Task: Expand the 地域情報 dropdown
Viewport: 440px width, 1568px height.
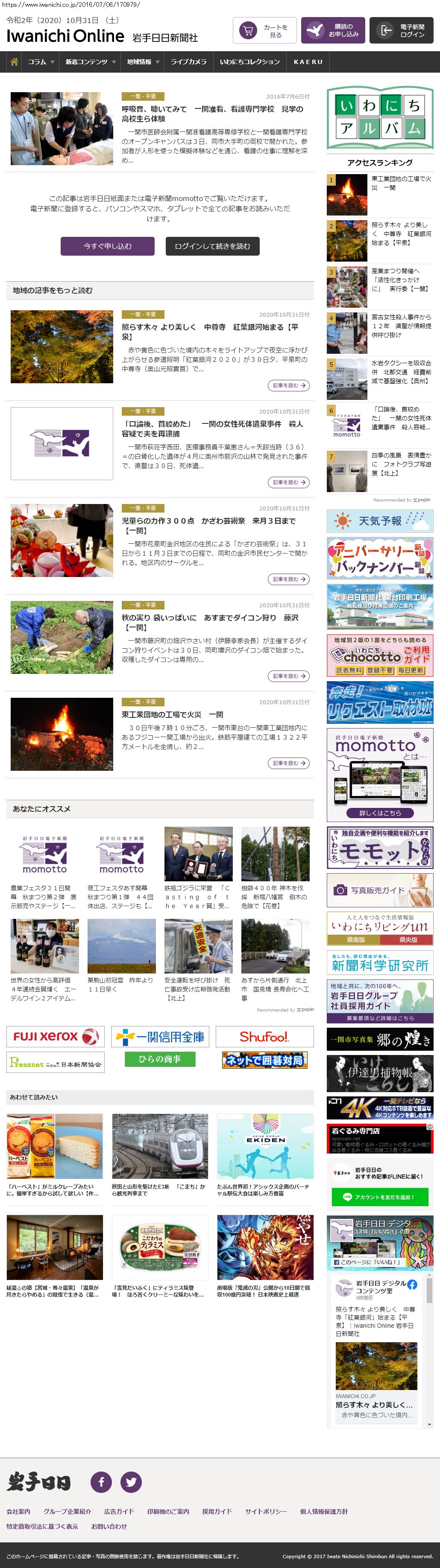Action: pos(143,61)
